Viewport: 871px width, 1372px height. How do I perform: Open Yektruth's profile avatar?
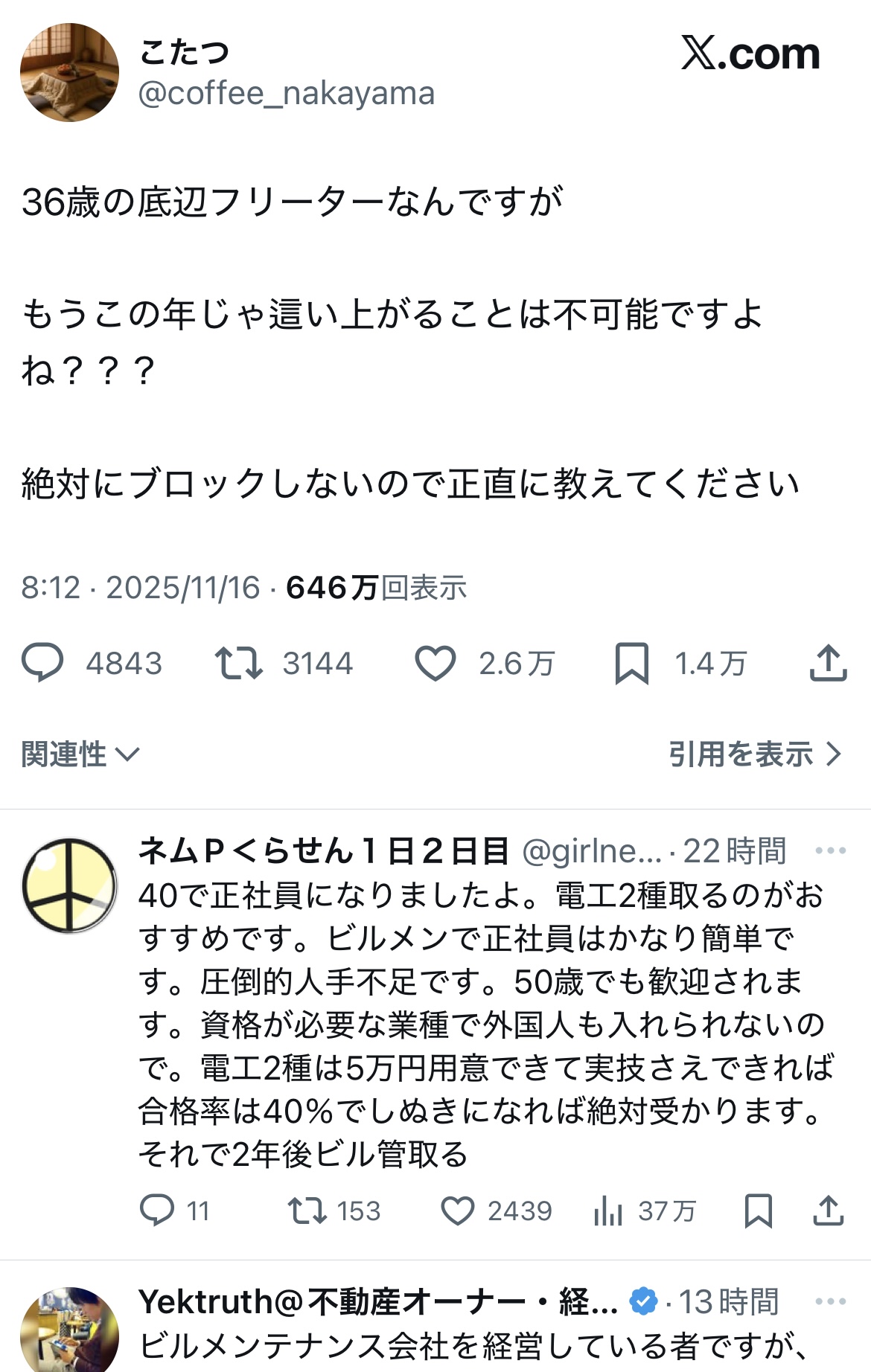69,1332
